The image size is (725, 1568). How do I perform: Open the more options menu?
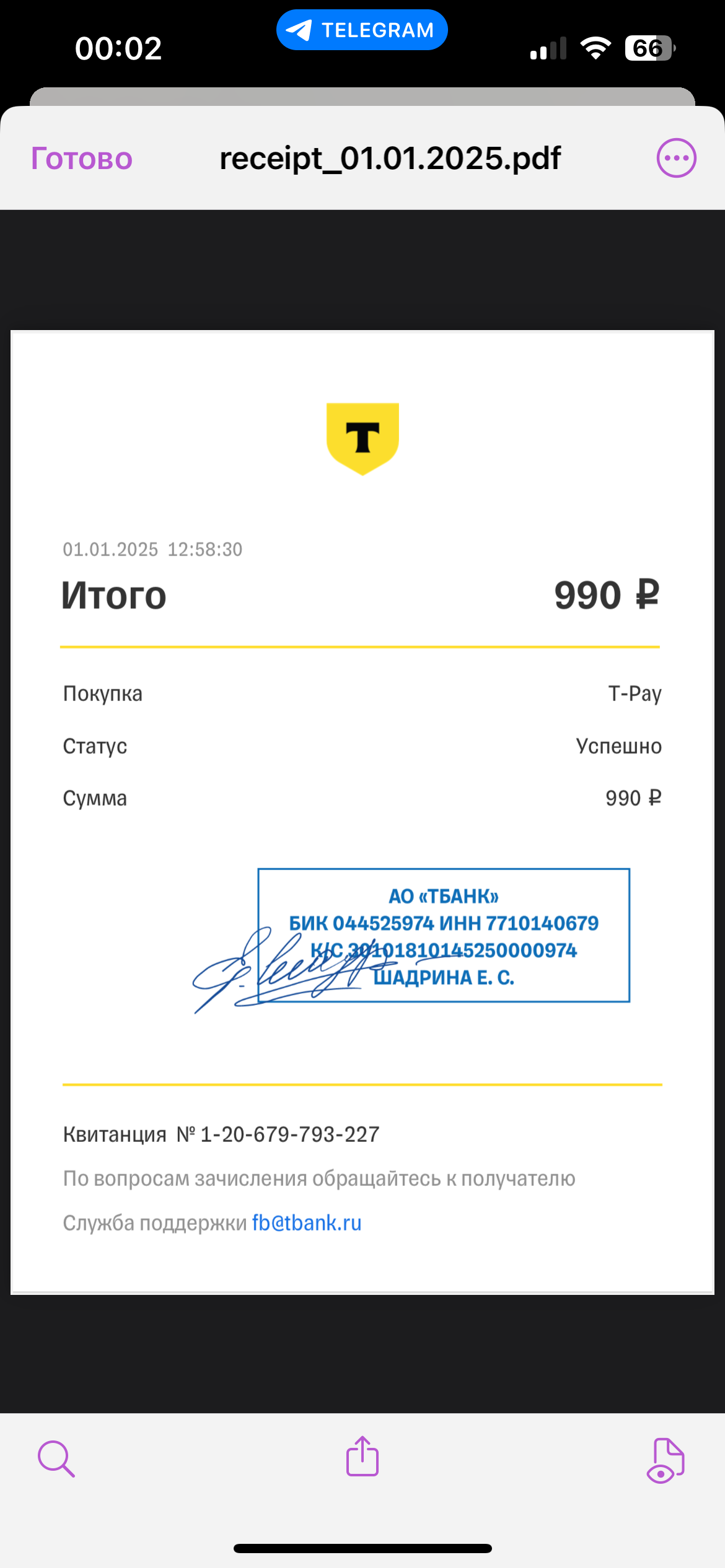click(676, 158)
